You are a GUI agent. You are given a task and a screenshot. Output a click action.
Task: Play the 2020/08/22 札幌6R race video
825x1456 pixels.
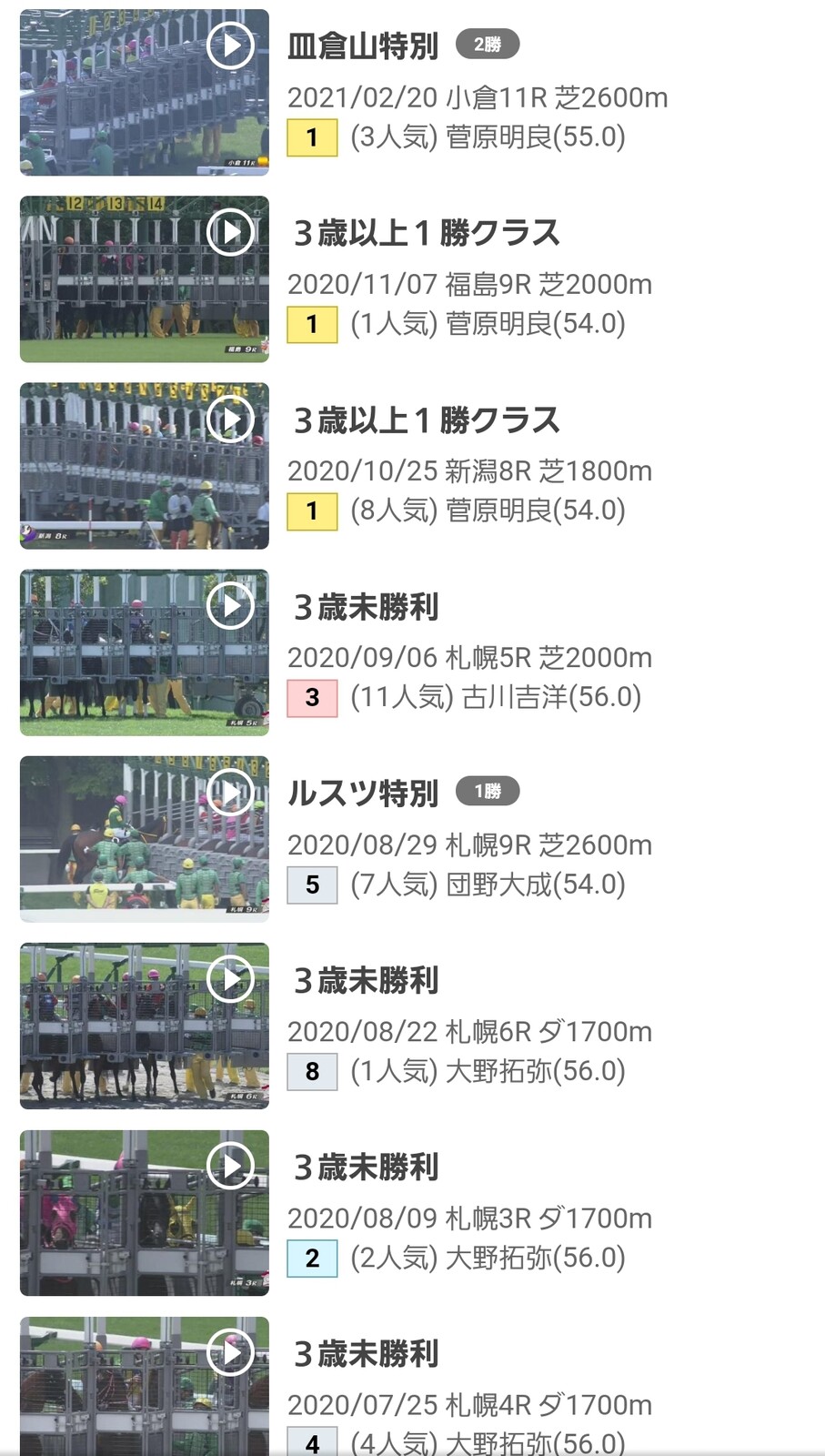click(230, 979)
